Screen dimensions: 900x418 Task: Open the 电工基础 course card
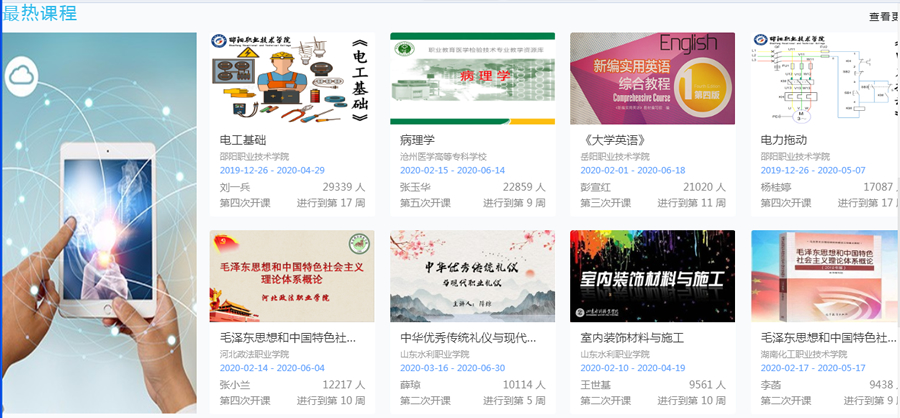pyautogui.click(x=291, y=80)
